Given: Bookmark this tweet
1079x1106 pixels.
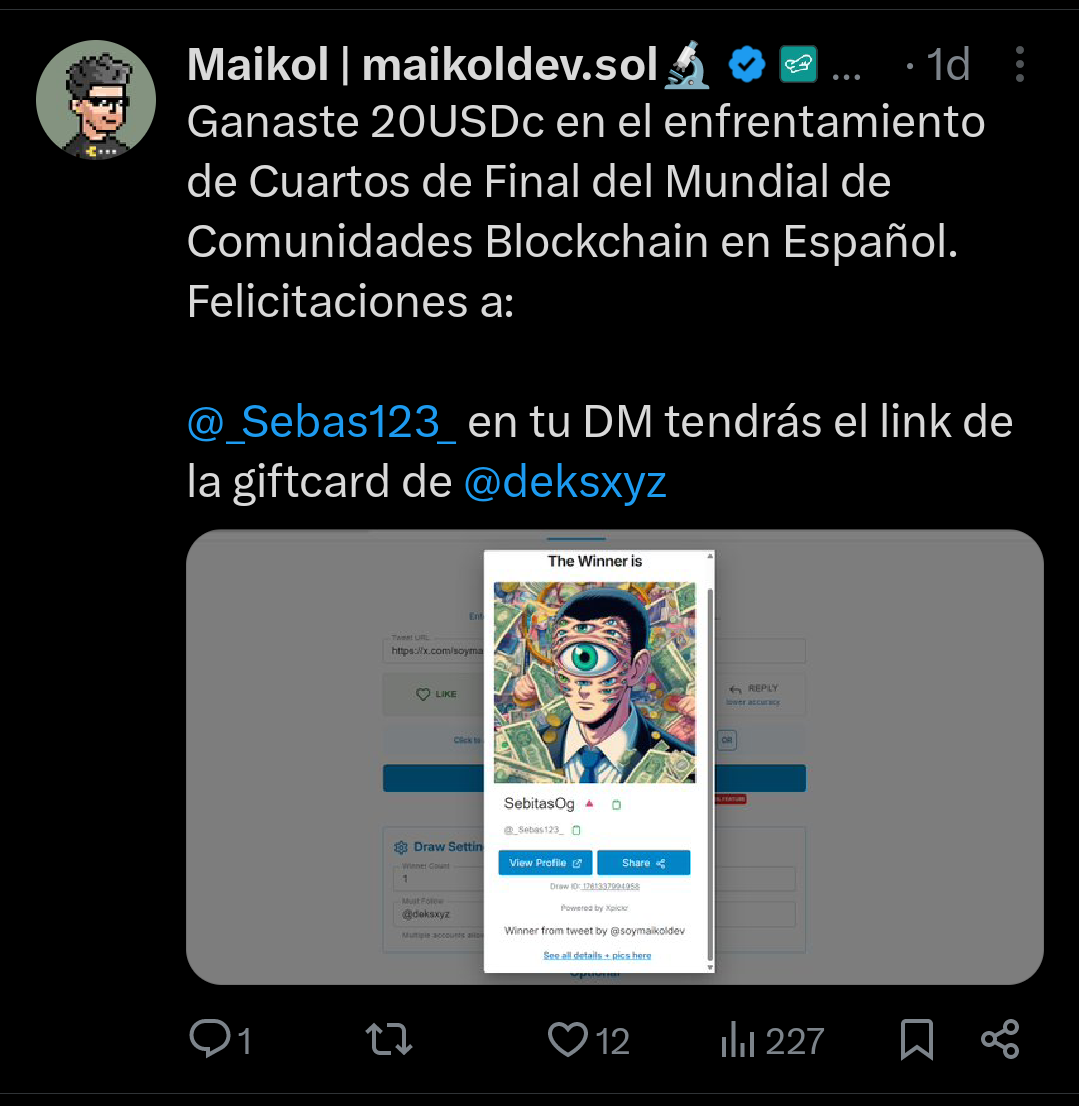Looking at the screenshot, I should coord(916,1040).
